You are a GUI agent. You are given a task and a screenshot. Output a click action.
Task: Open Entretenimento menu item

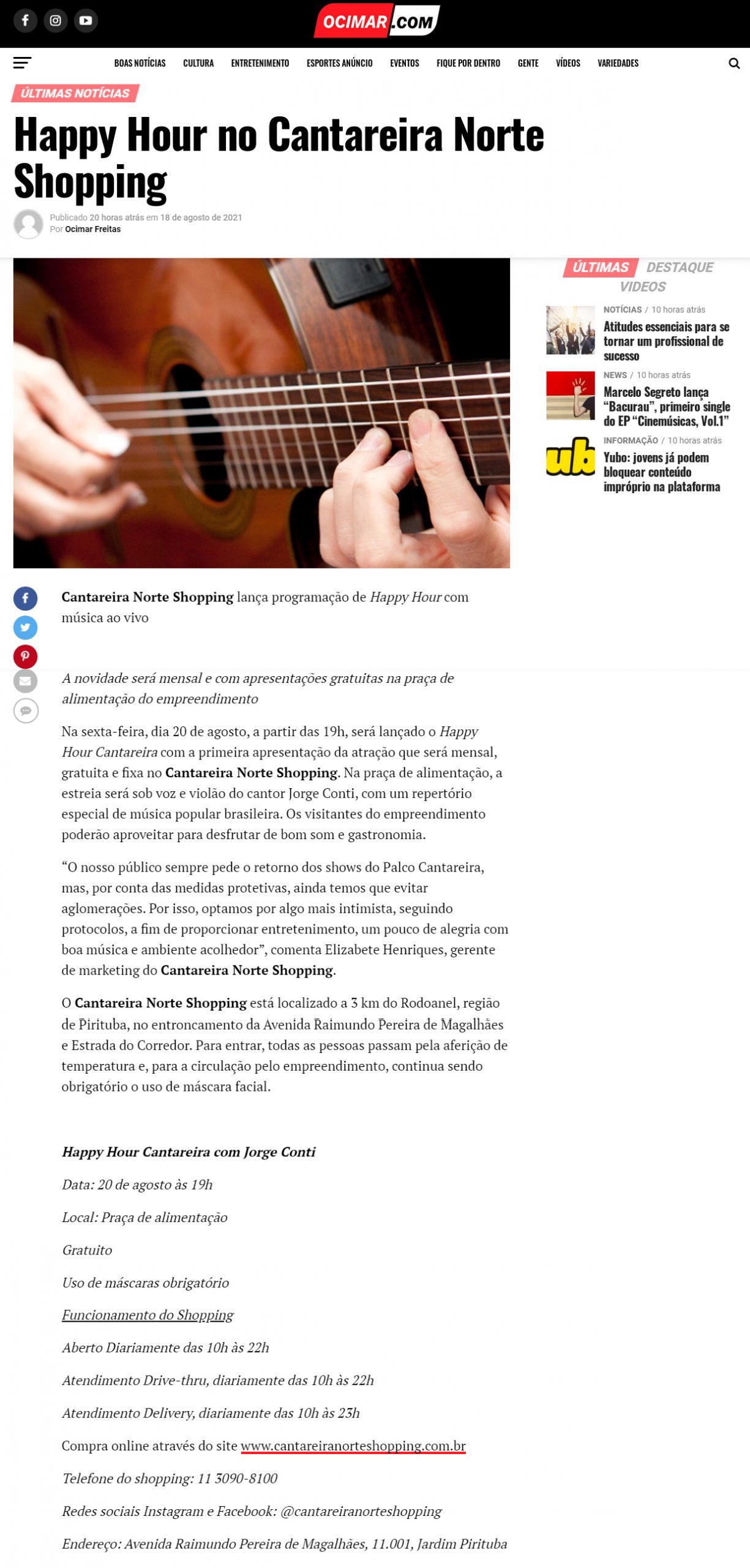point(260,63)
